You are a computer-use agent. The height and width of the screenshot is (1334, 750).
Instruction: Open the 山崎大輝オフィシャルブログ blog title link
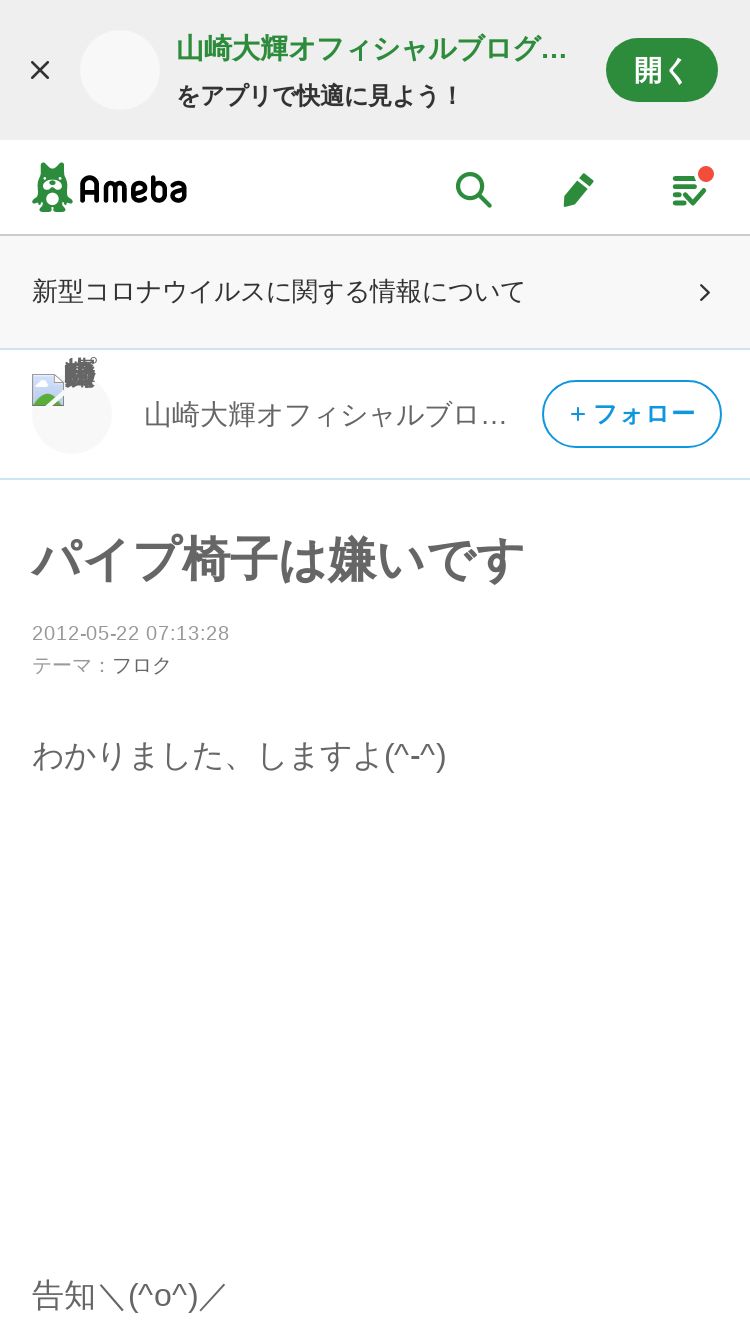tap(326, 415)
